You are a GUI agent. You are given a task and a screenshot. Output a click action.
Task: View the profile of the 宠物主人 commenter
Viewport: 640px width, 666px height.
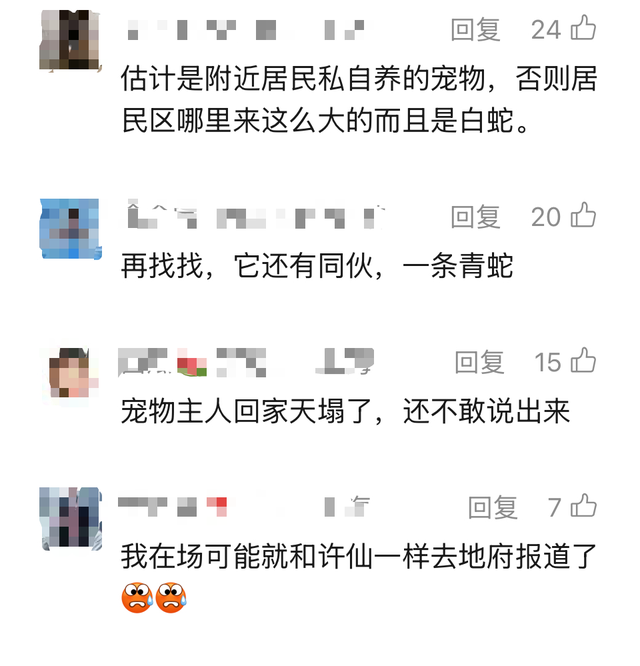72,373
